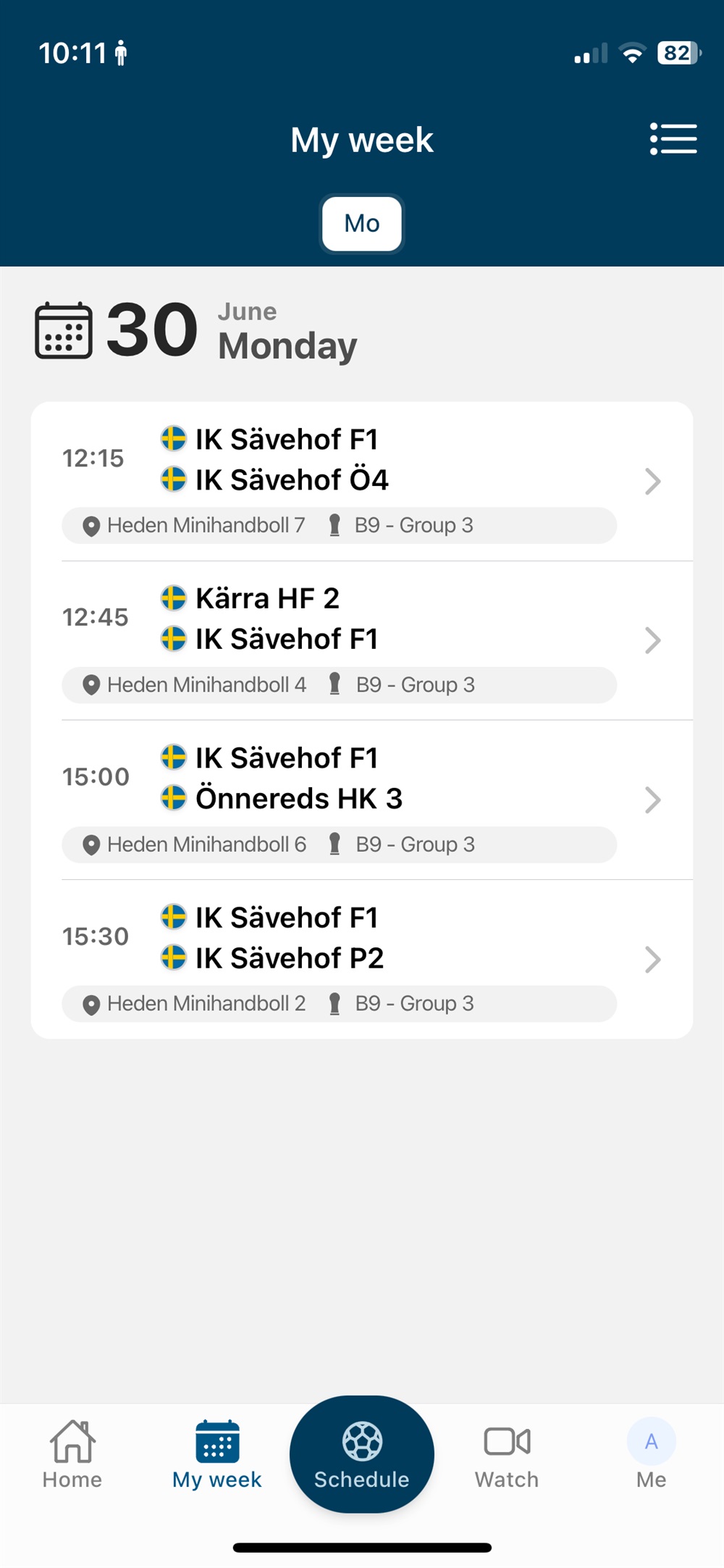The height and width of the screenshot is (1568, 724).
Task: View the 15:00 match against Önnereds HK 3
Action: click(x=362, y=800)
